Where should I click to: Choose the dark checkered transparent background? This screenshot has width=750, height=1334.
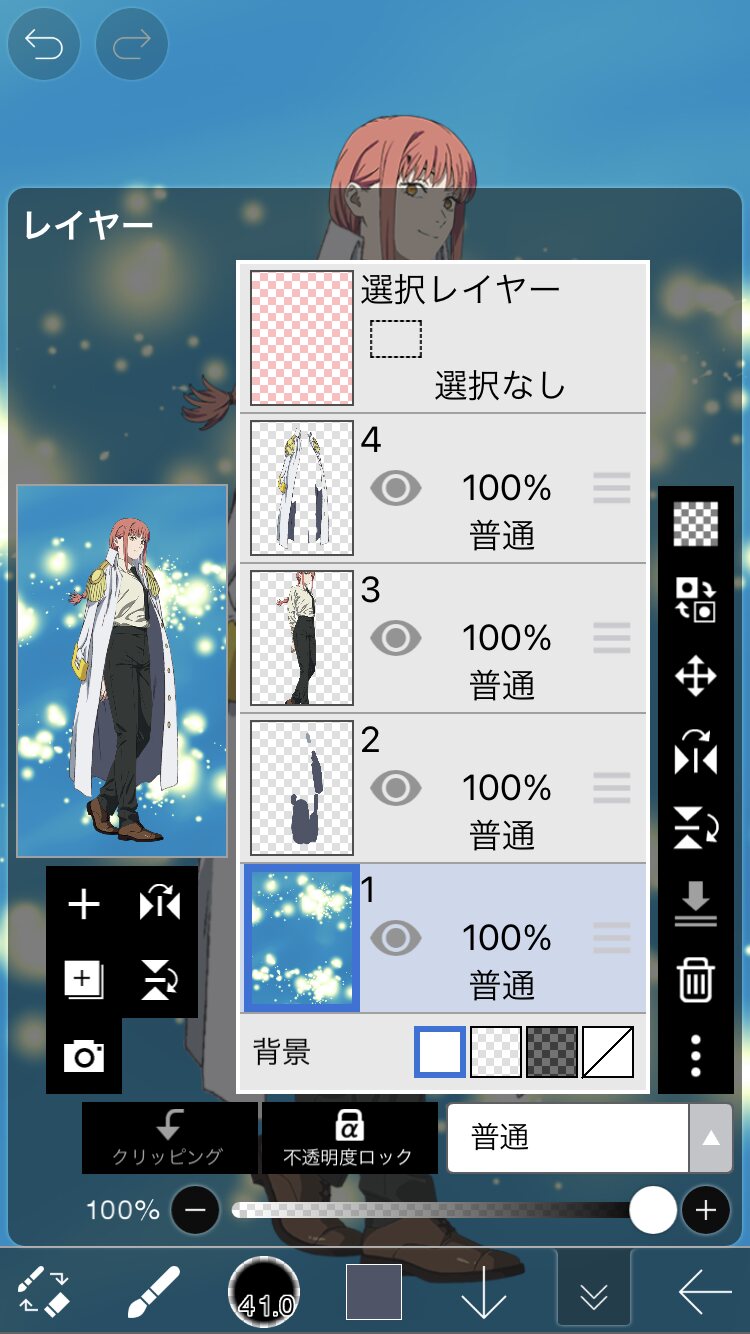click(x=552, y=1051)
